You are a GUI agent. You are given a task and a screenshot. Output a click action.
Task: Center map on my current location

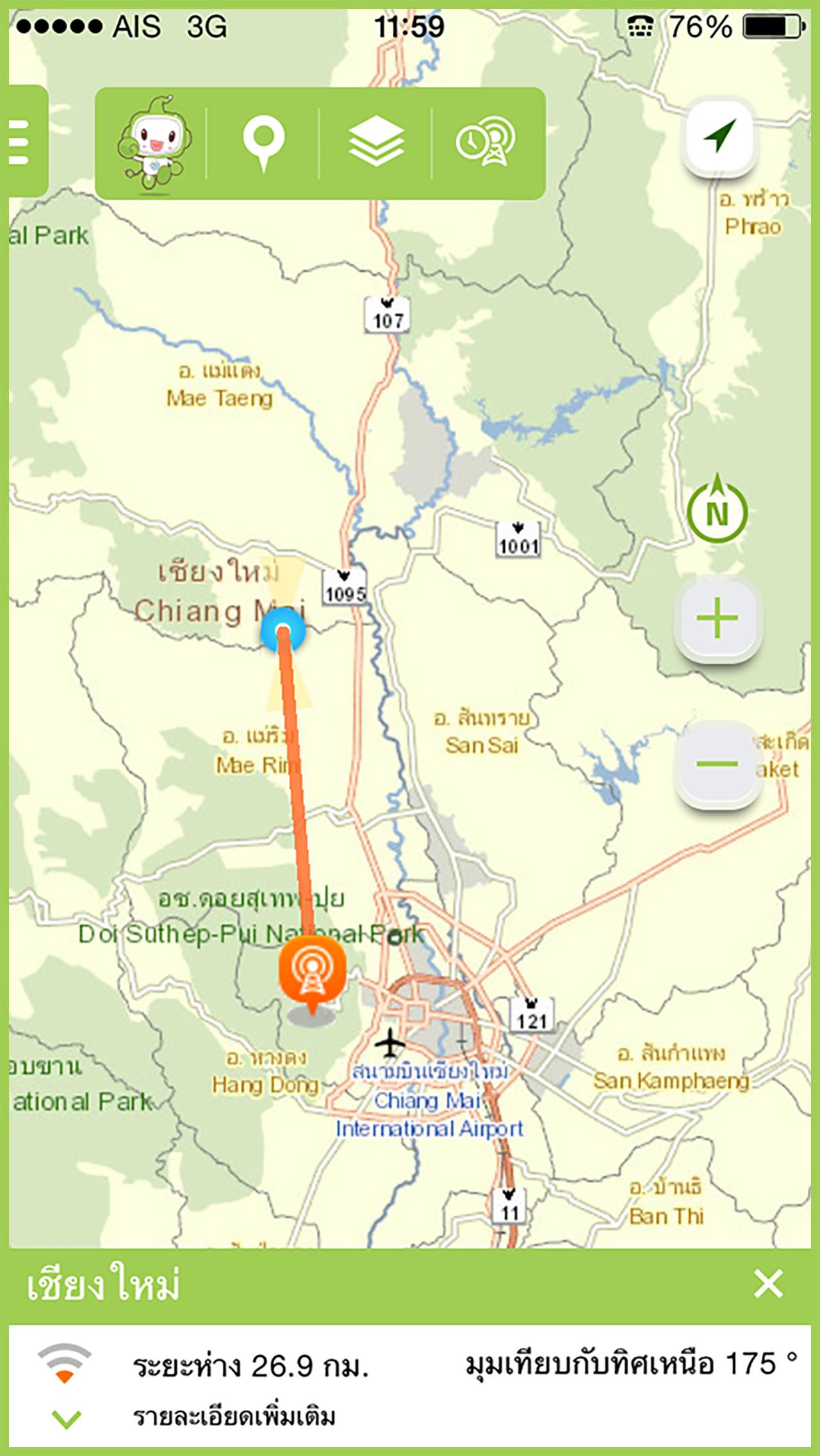(720, 136)
